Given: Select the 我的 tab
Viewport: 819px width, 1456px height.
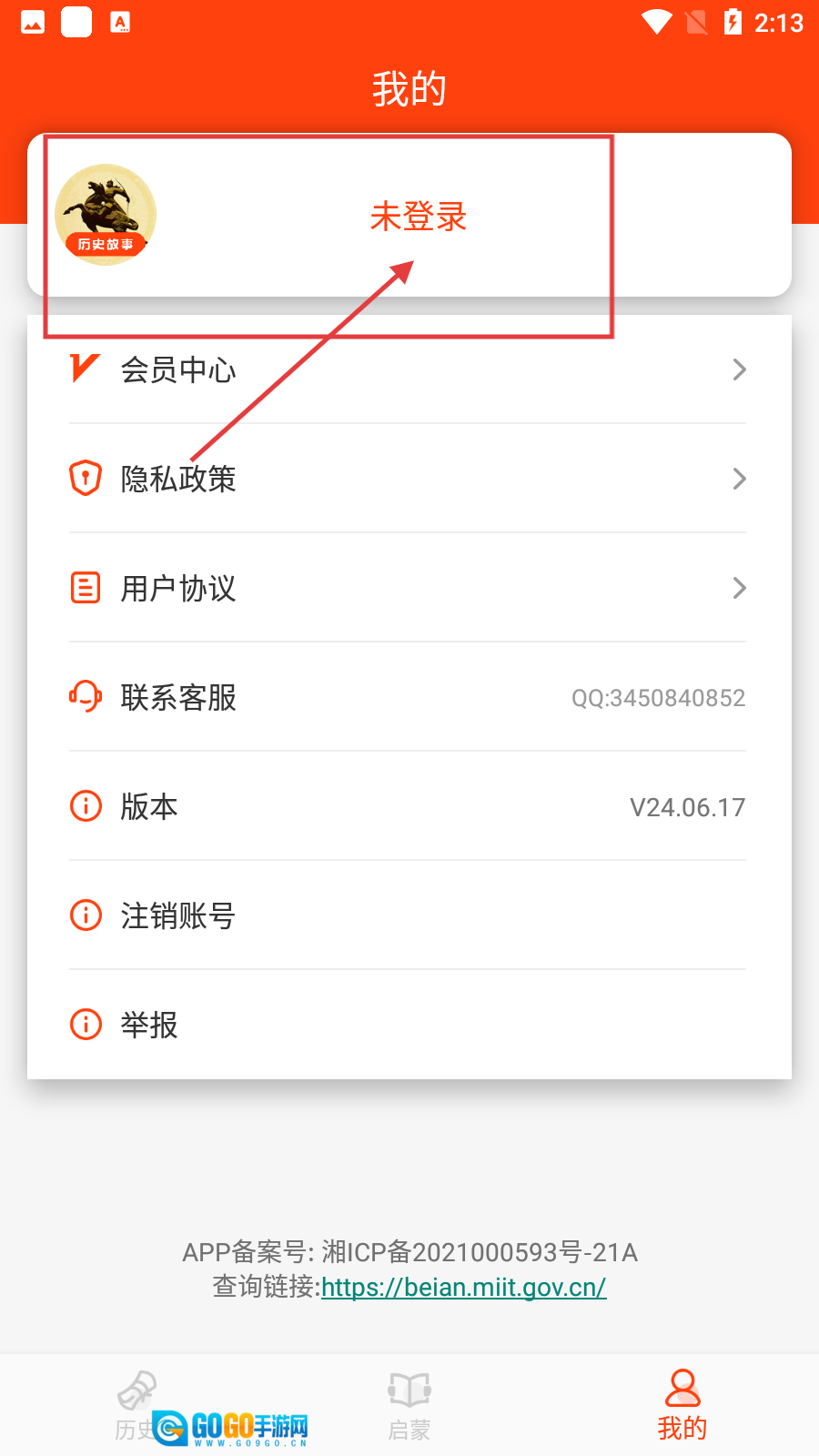Looking at the screenshot, I should [x=682, y=1406].
